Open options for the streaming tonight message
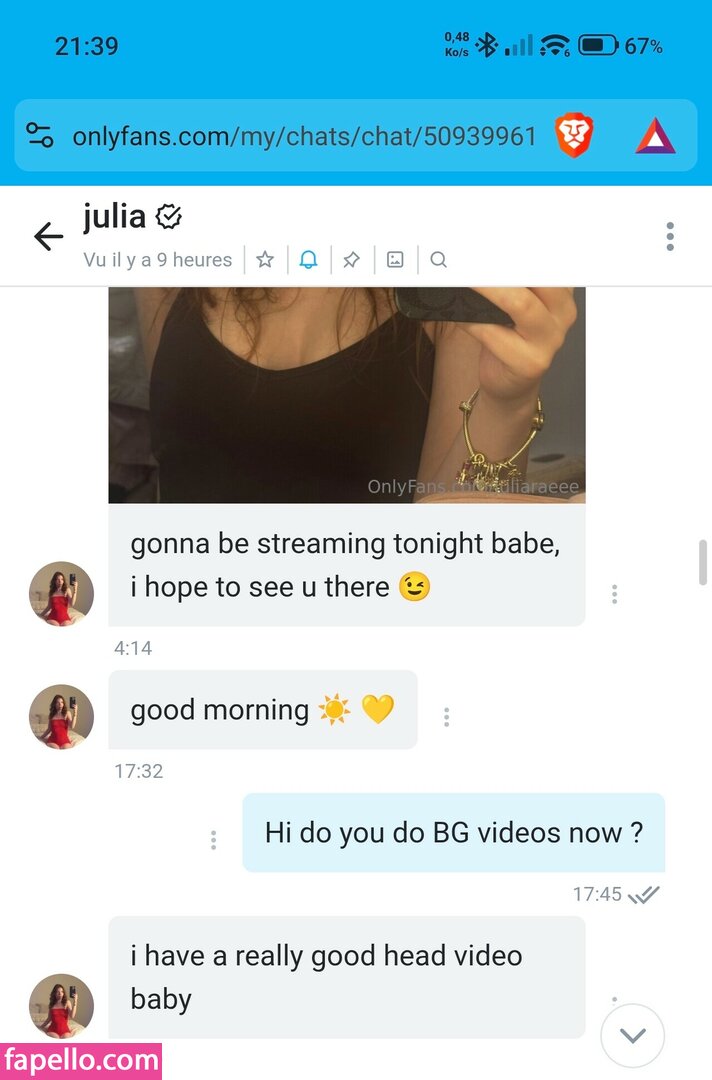 [614, 594]
